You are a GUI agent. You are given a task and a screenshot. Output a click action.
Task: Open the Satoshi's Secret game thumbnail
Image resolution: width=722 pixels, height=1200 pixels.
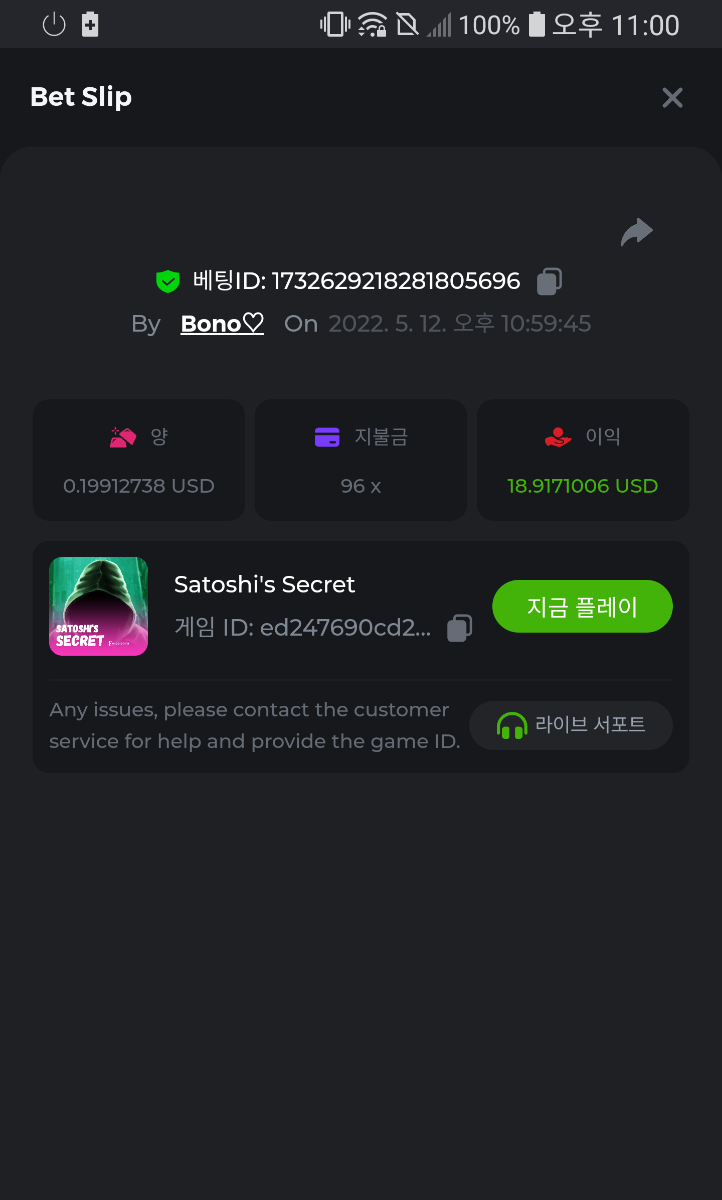99,607
